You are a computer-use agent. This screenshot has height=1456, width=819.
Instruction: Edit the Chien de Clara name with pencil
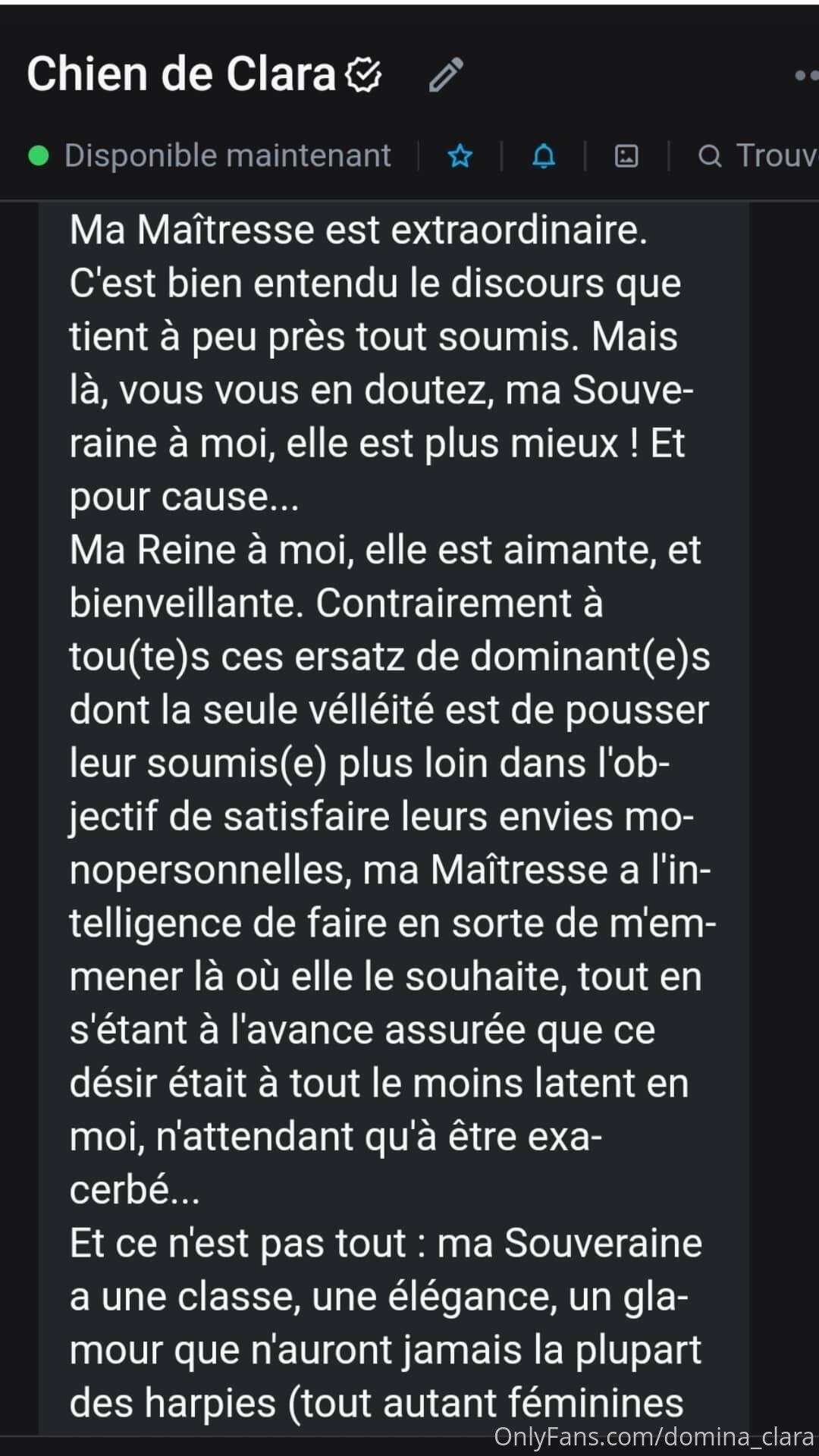pos(446,74)
